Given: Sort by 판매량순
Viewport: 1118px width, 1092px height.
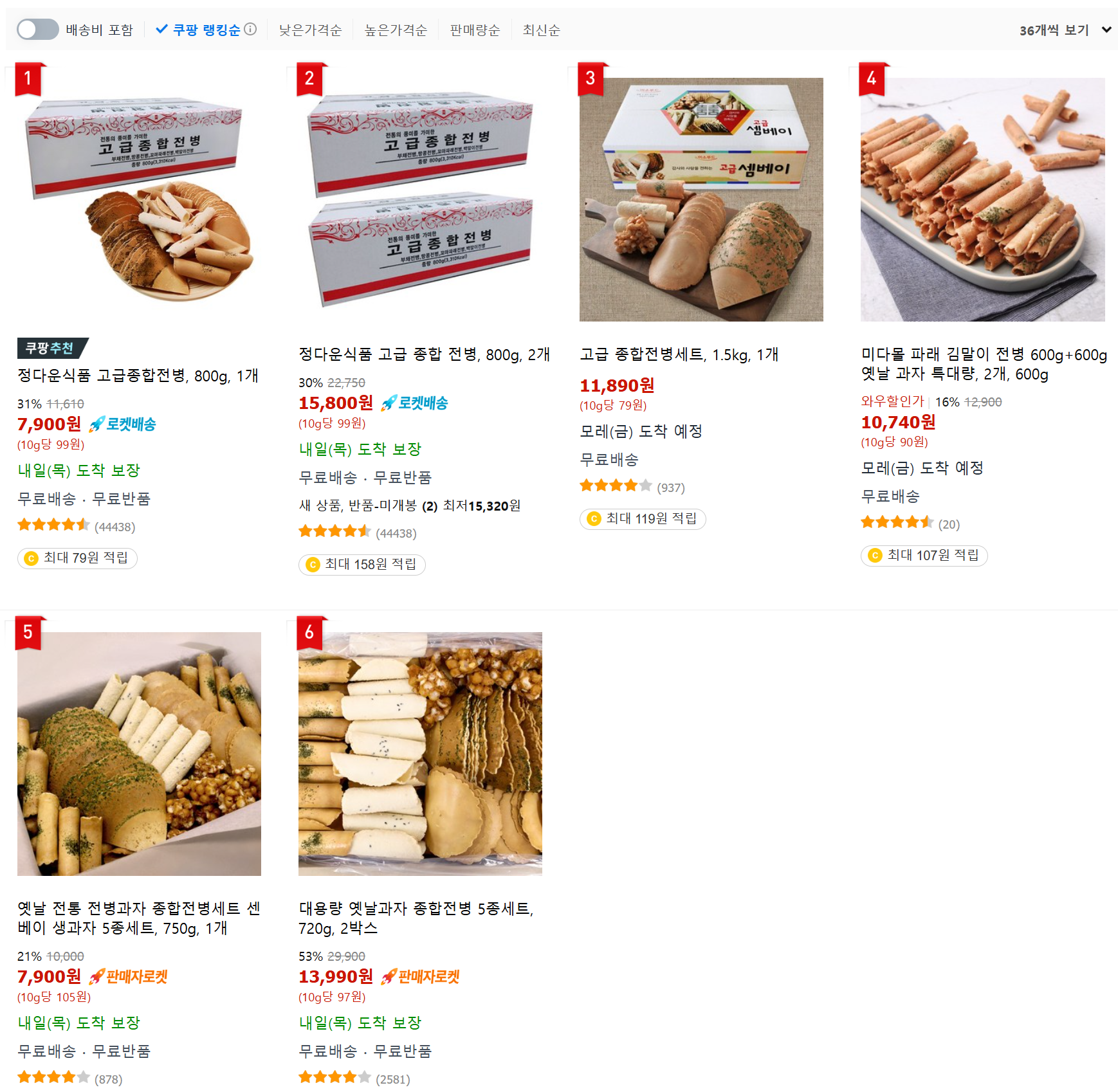Looking at the screenshot, I should point(475,30).
